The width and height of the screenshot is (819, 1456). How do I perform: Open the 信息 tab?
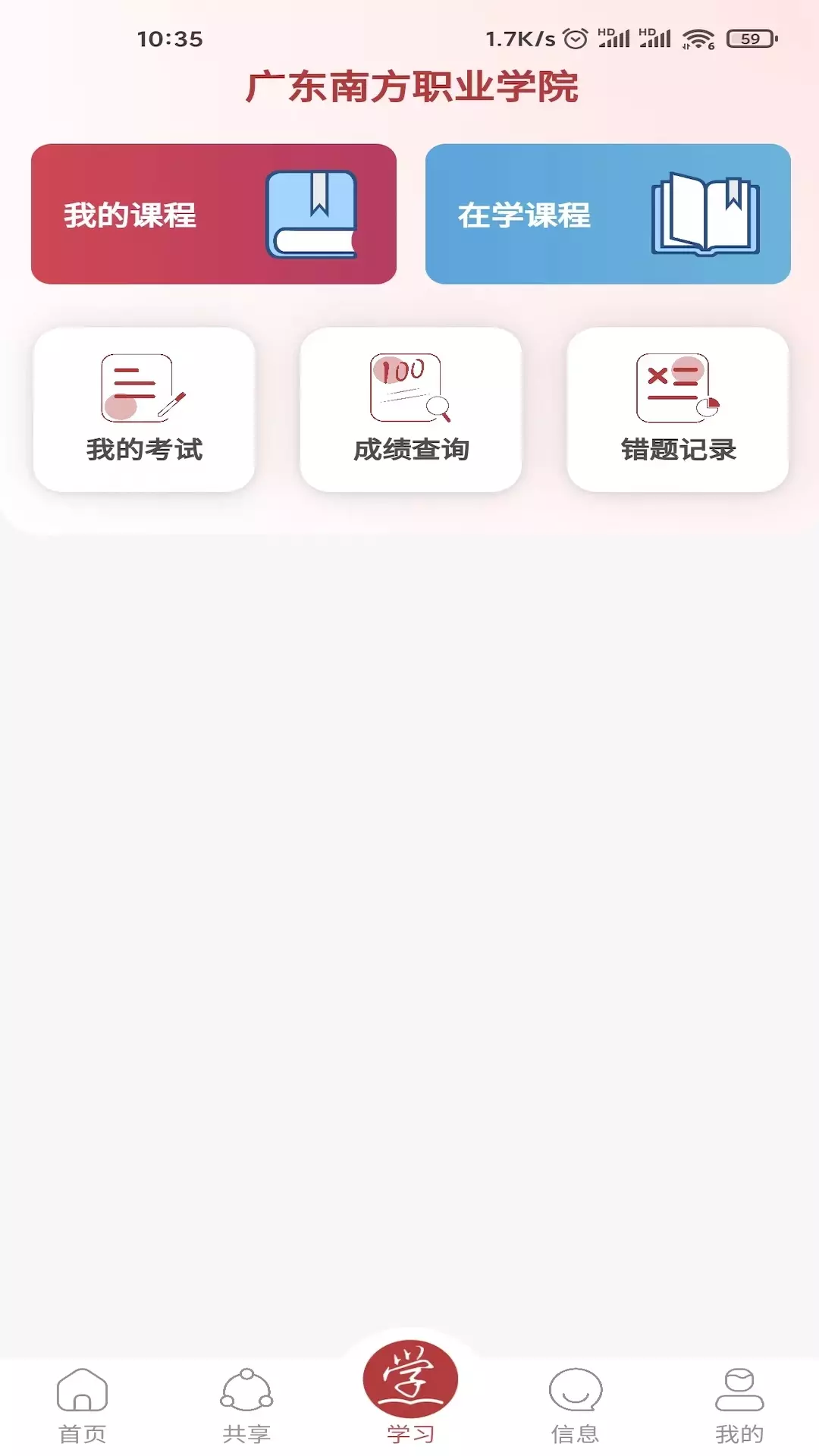pos(575,1407)
